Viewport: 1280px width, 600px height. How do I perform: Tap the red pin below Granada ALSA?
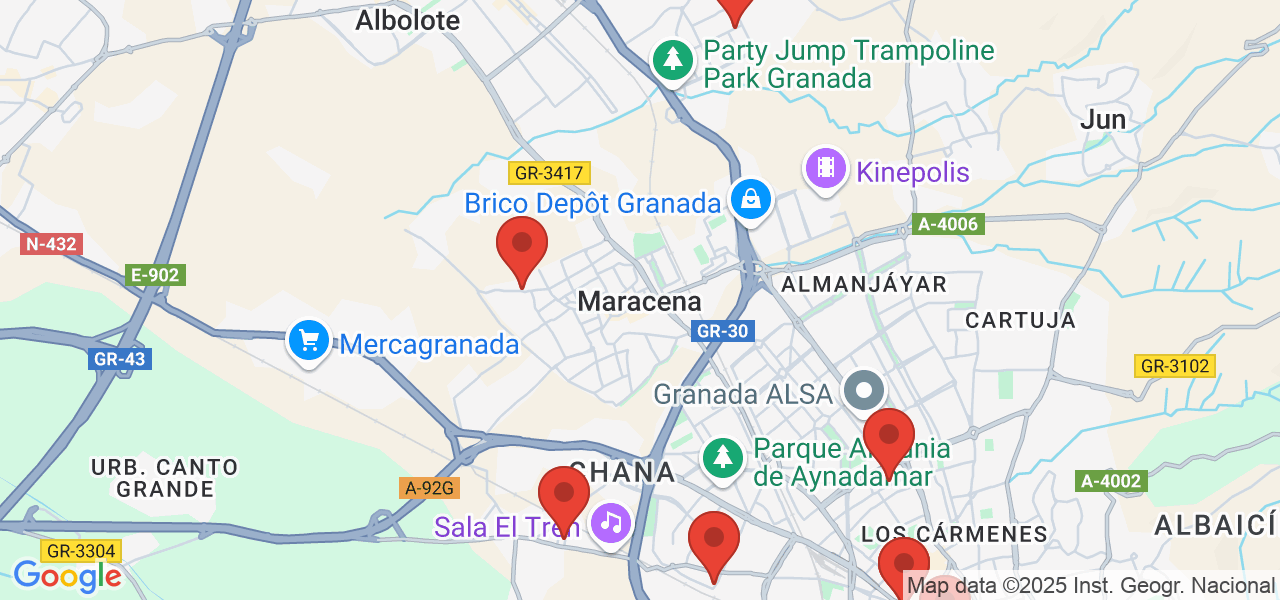[889, 438]
